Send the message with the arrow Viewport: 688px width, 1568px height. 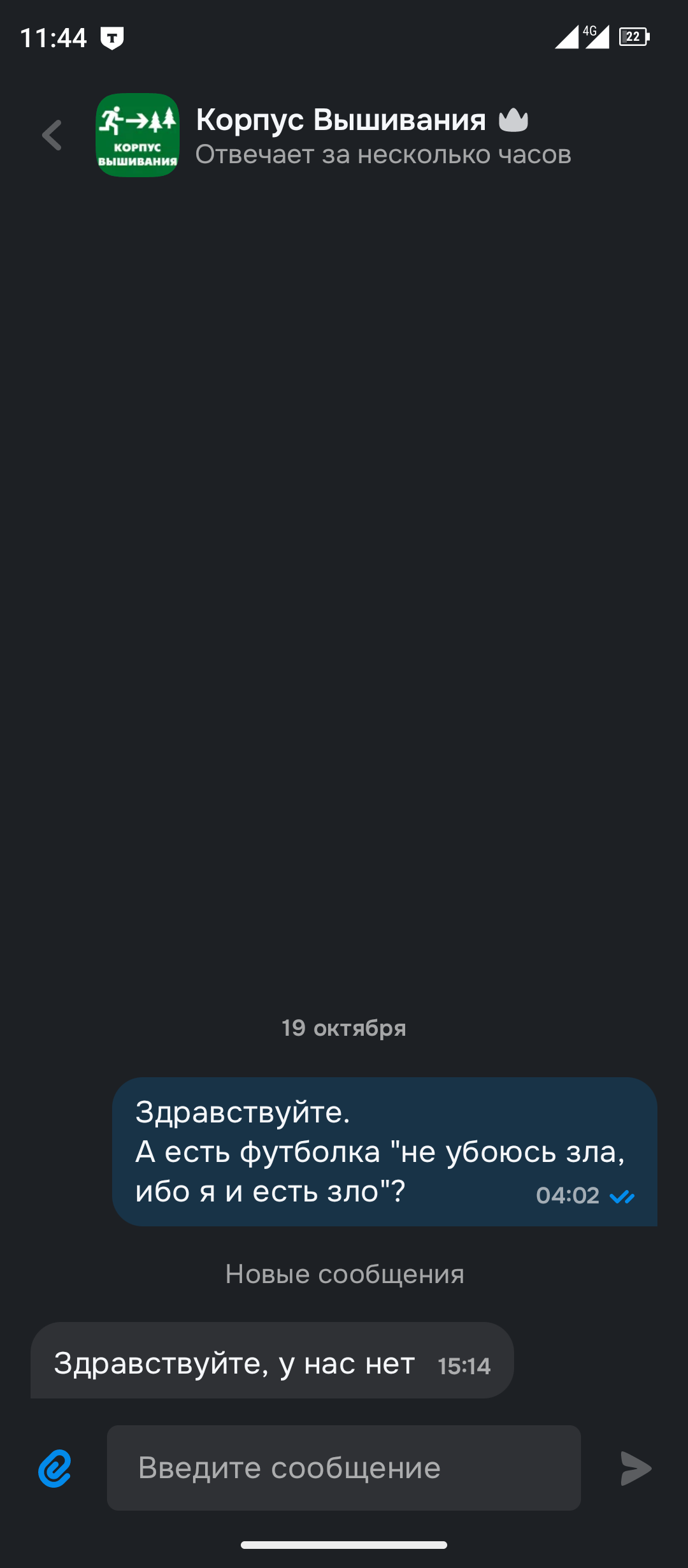tap(635, 1468)
